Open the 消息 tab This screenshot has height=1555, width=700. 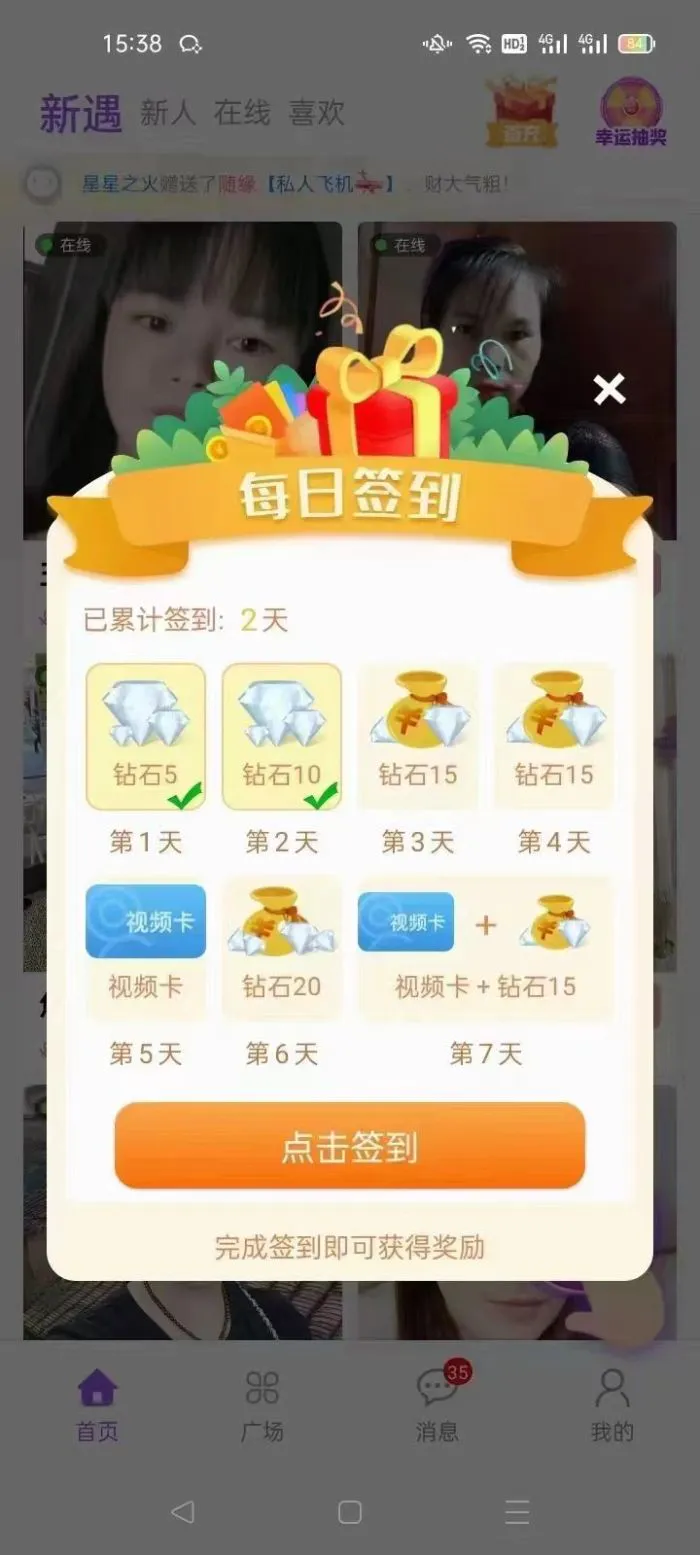click(437, 1405)
